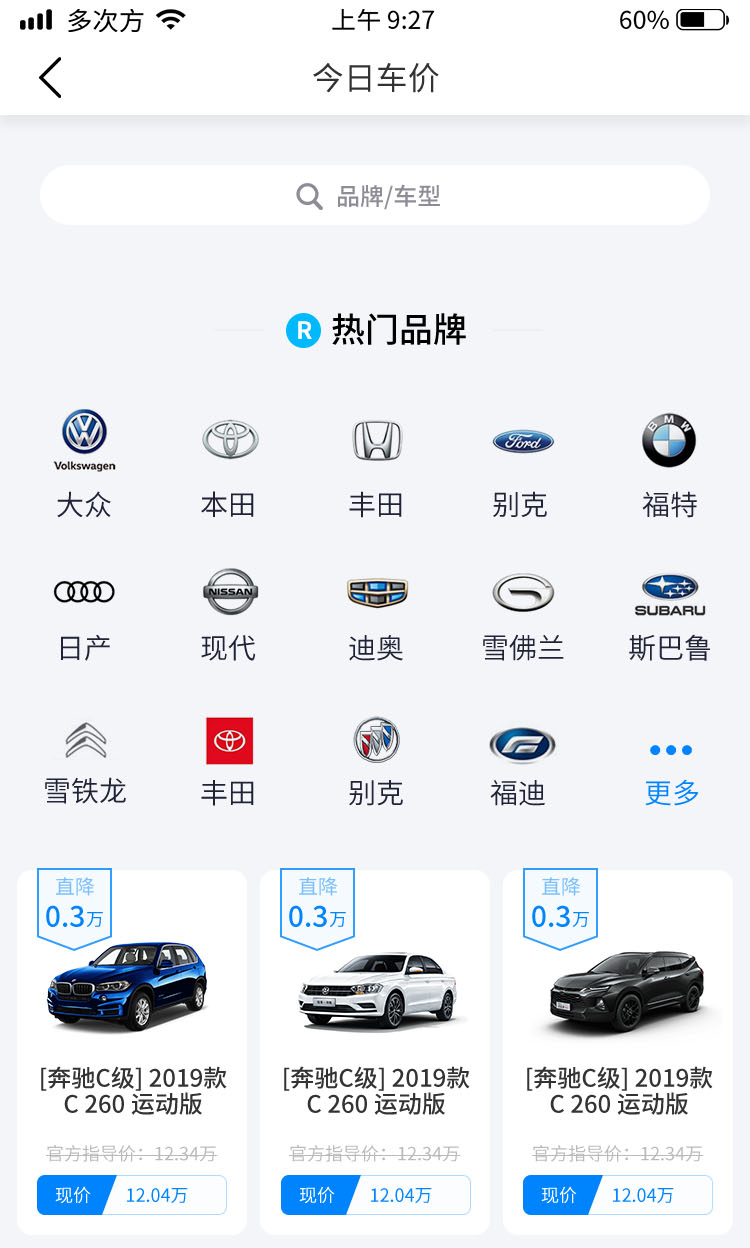Go back from today's car prices
The image size is (750, 1248).
click(50, 78)
